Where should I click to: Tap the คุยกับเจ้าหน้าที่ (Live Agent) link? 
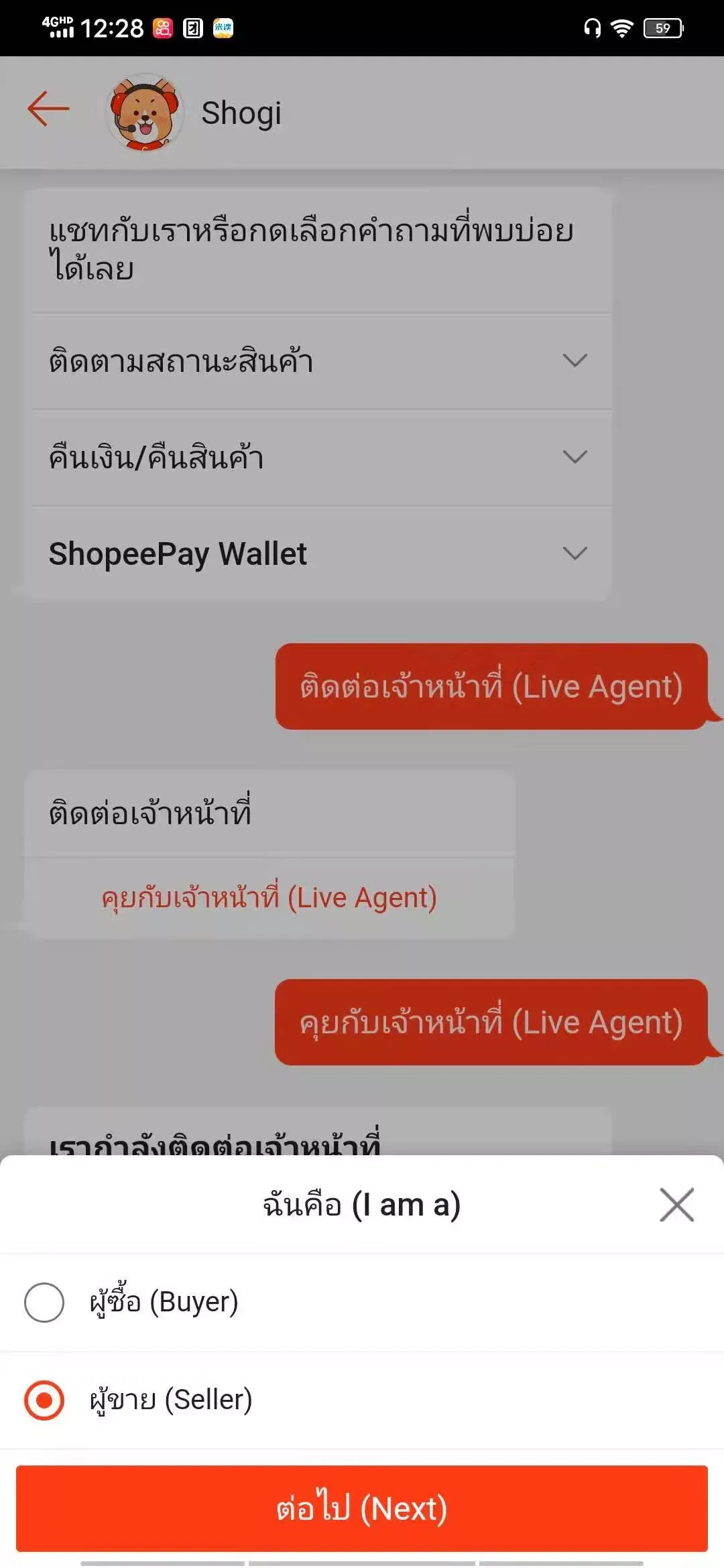tap(269, 898)
